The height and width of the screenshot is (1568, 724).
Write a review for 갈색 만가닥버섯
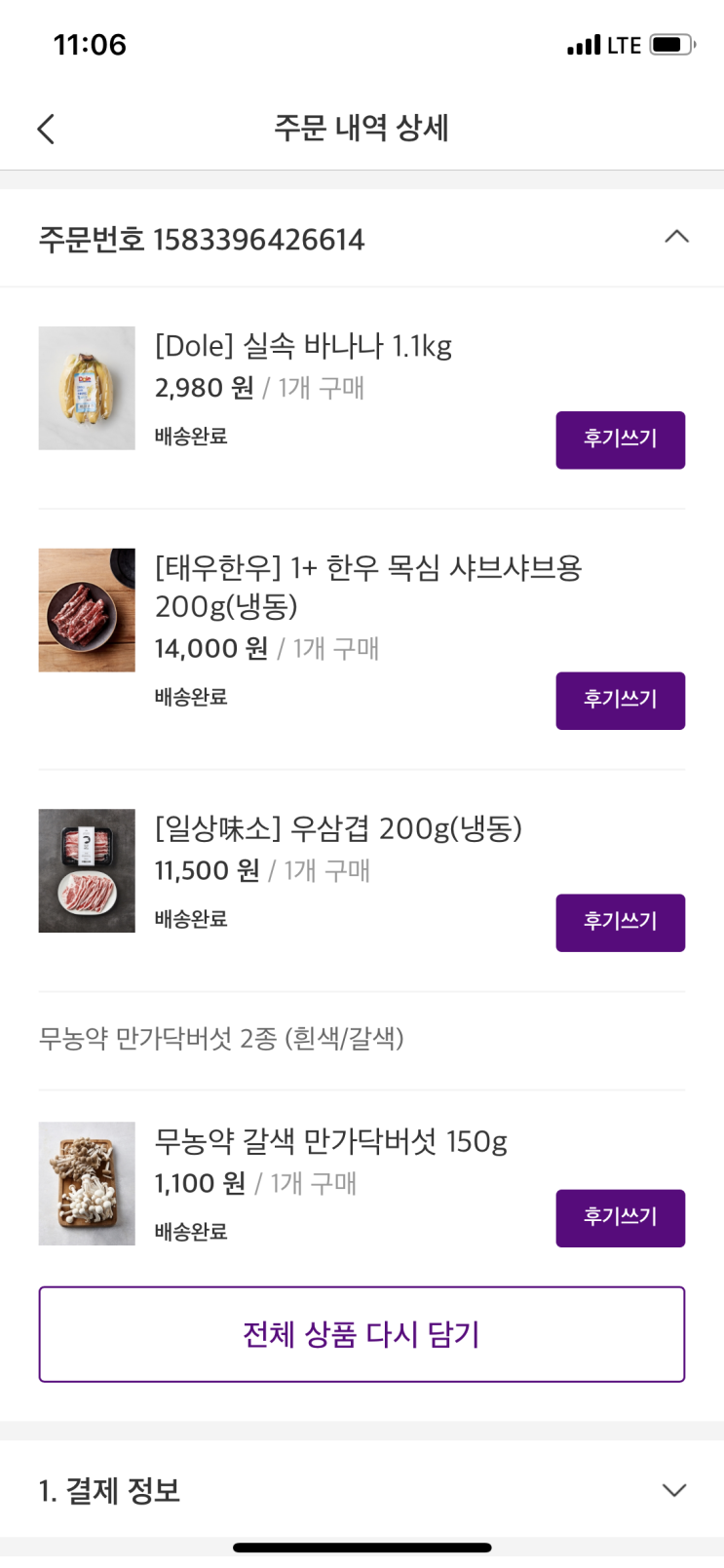[620, 1217]
